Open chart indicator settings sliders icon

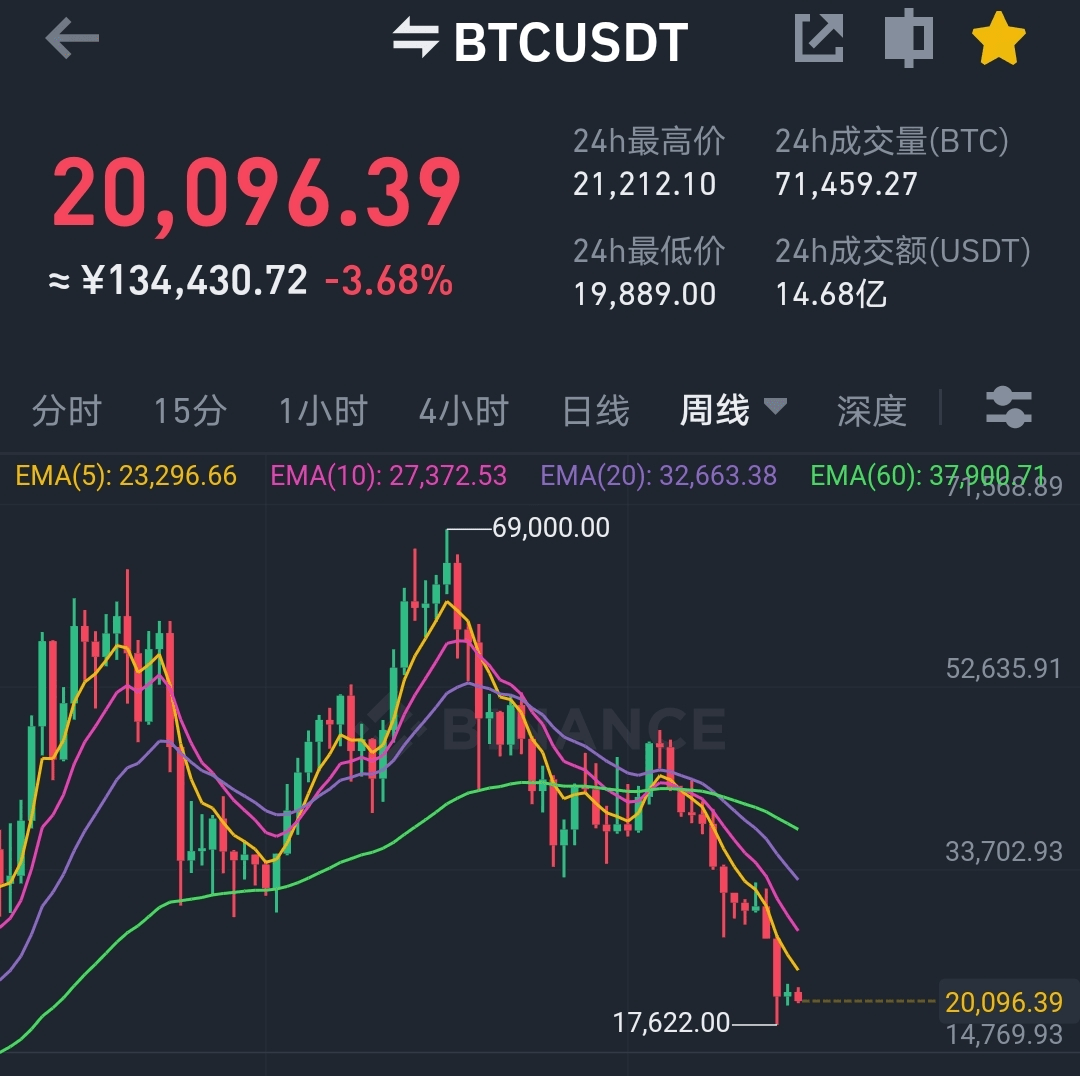1008,408
